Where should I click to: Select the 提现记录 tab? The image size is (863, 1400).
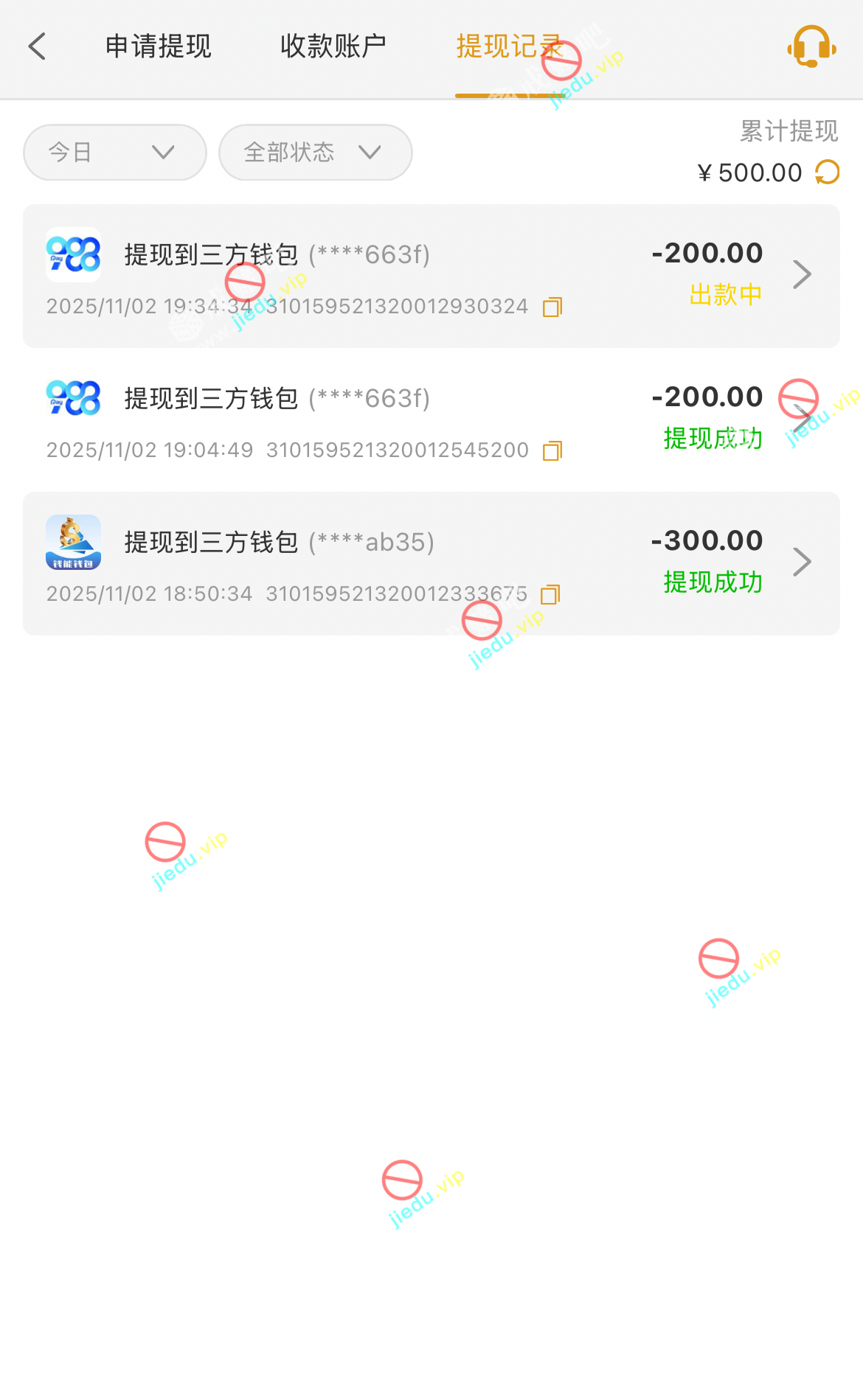[509, 46]
